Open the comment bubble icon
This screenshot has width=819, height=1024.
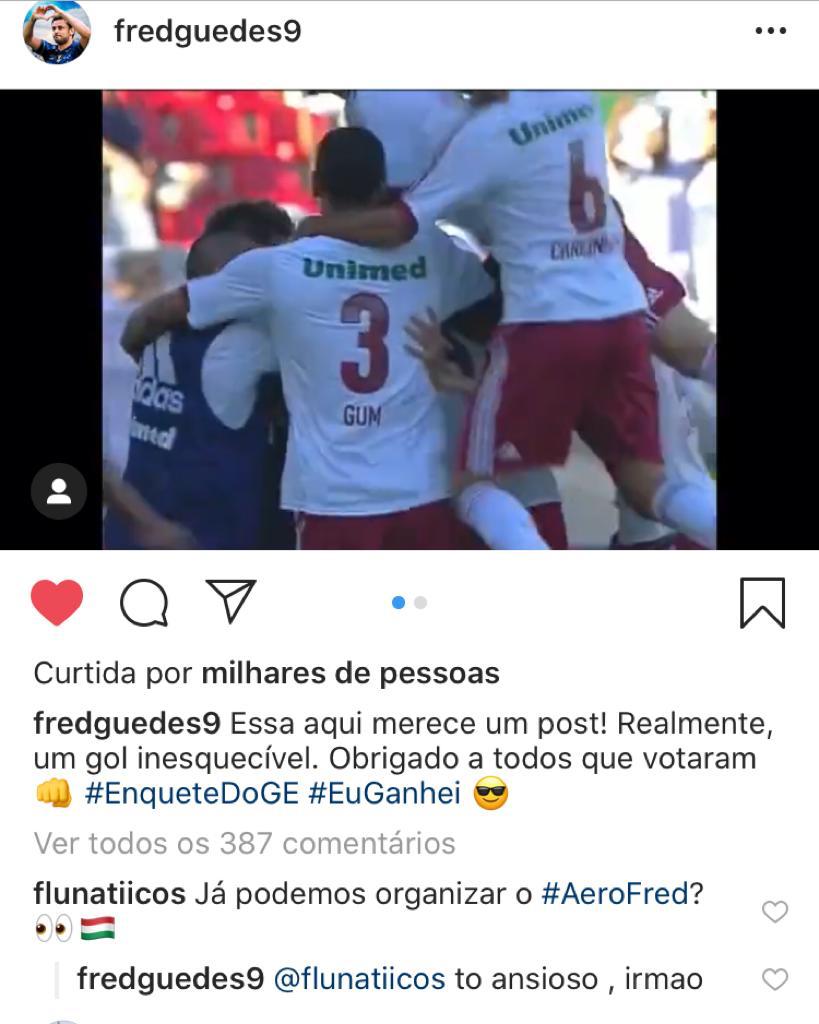click(x=144, y=603)
